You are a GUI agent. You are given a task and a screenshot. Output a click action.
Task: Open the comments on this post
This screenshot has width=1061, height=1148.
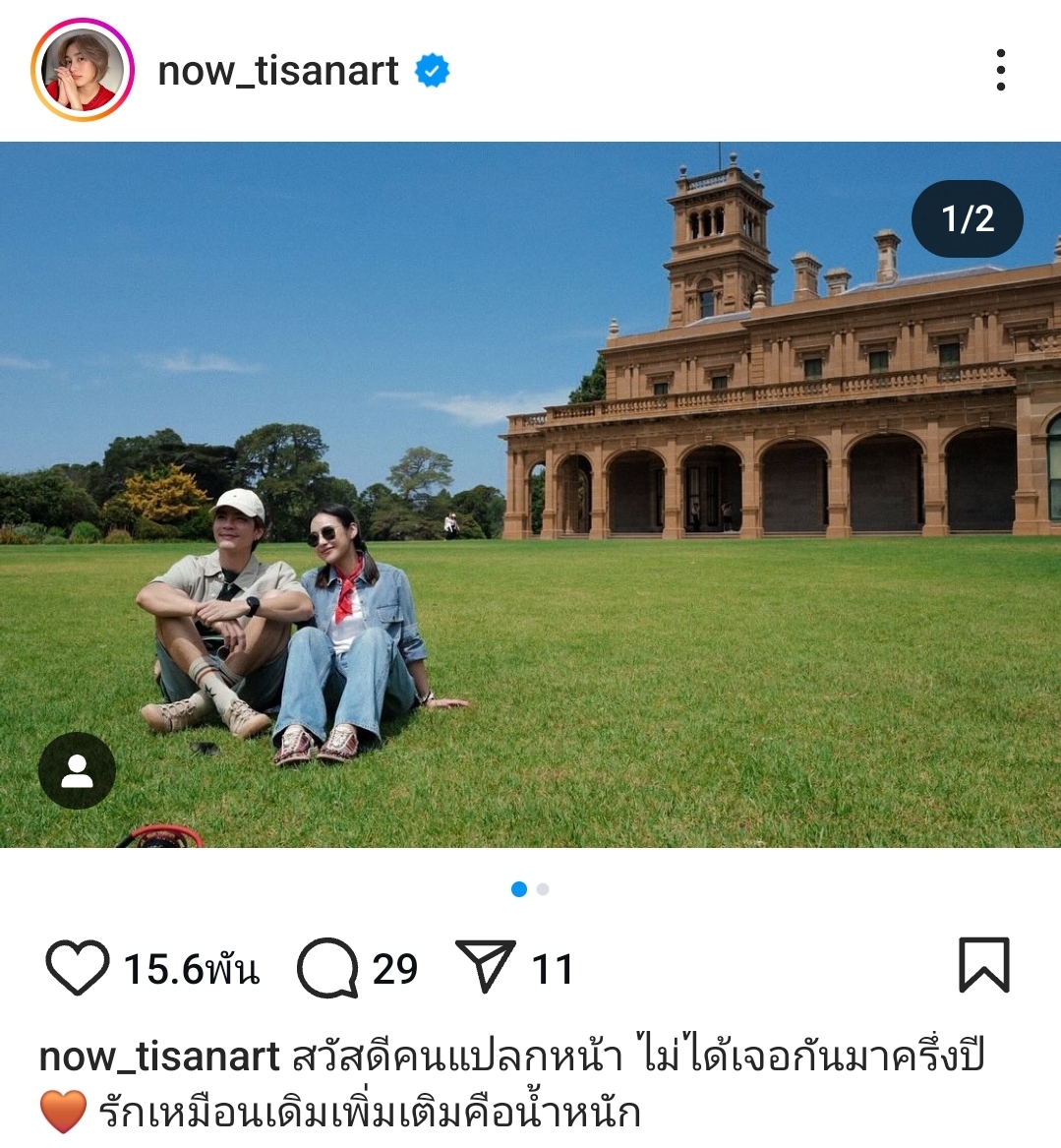[327, 968]
